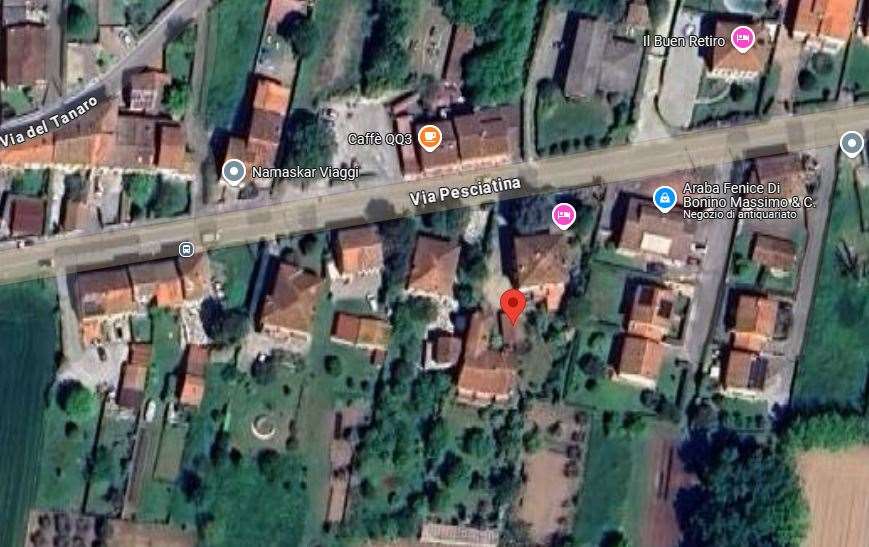Open the grey place pin at right edge
869x547 pixels.
pyautogui.click(x=851, y=144)
